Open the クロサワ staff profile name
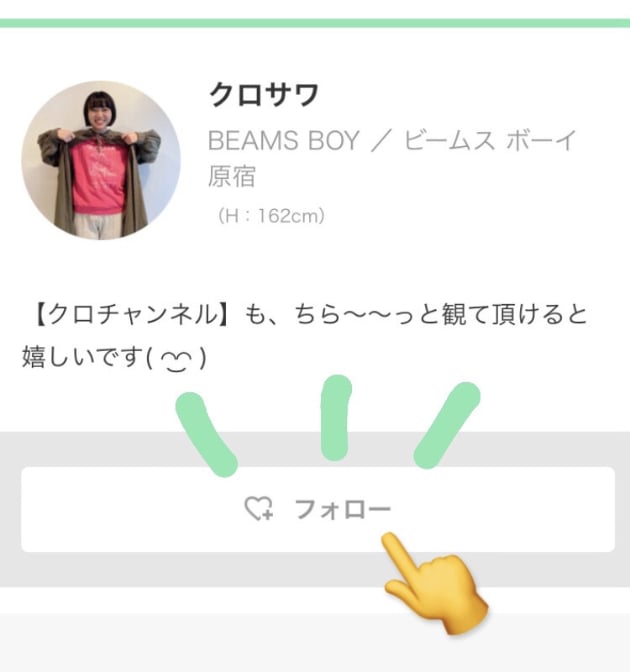The image size is (630, 672). click(x=264, y=95)
